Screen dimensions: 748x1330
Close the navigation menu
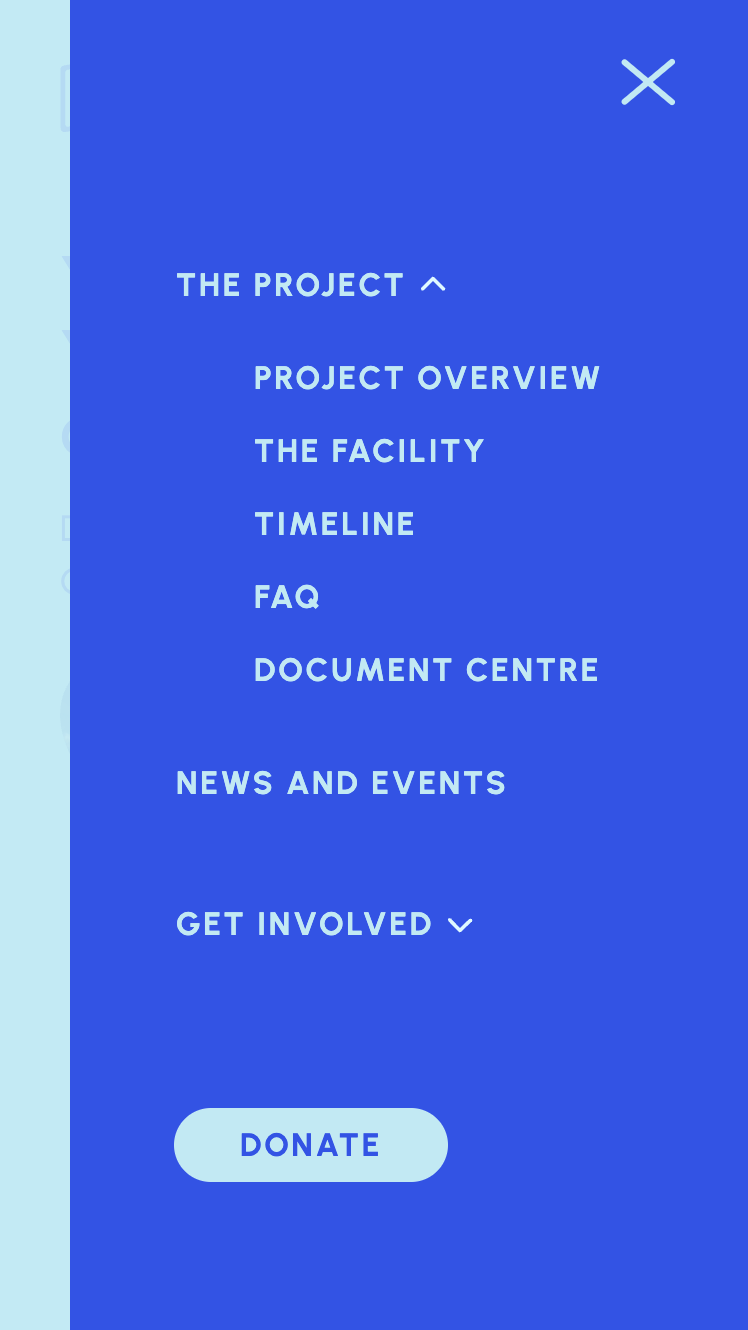[648, 82]
